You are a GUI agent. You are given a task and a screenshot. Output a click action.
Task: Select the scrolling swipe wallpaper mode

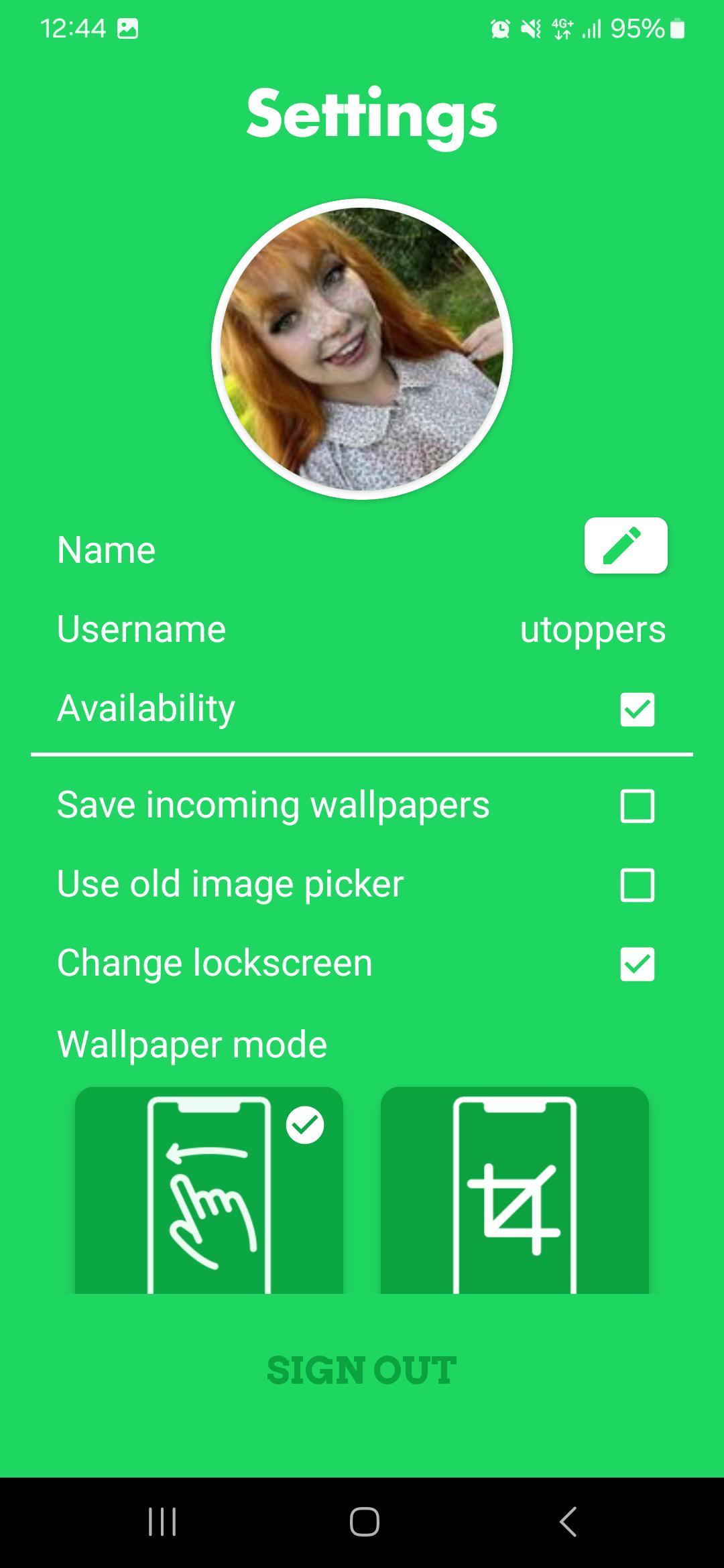point(209,1190)
